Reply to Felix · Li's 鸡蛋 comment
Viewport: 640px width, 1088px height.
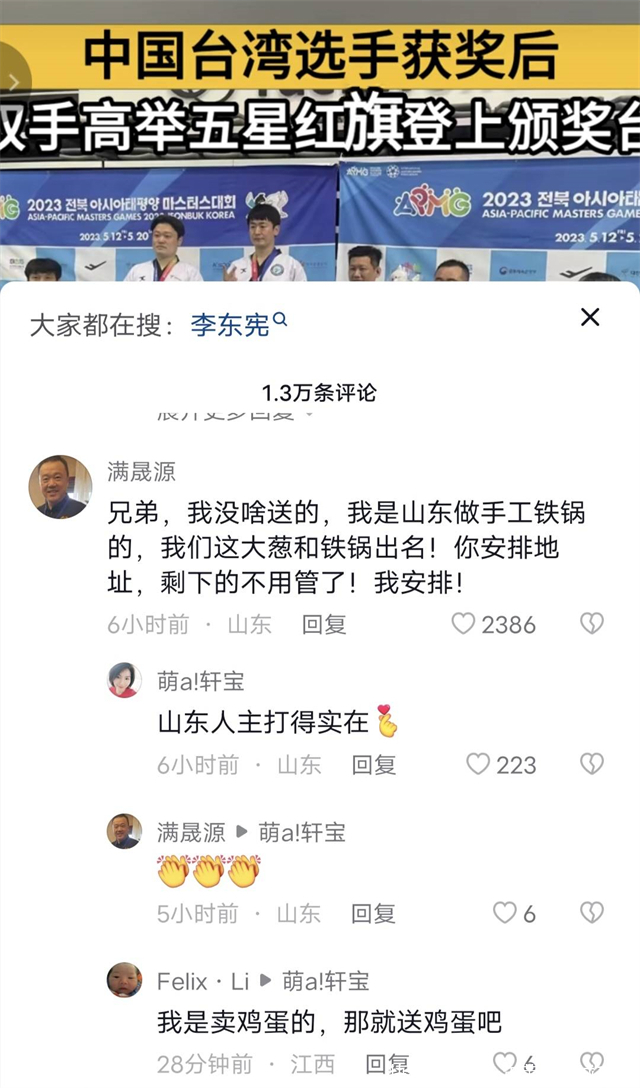tap(386, 1064)
